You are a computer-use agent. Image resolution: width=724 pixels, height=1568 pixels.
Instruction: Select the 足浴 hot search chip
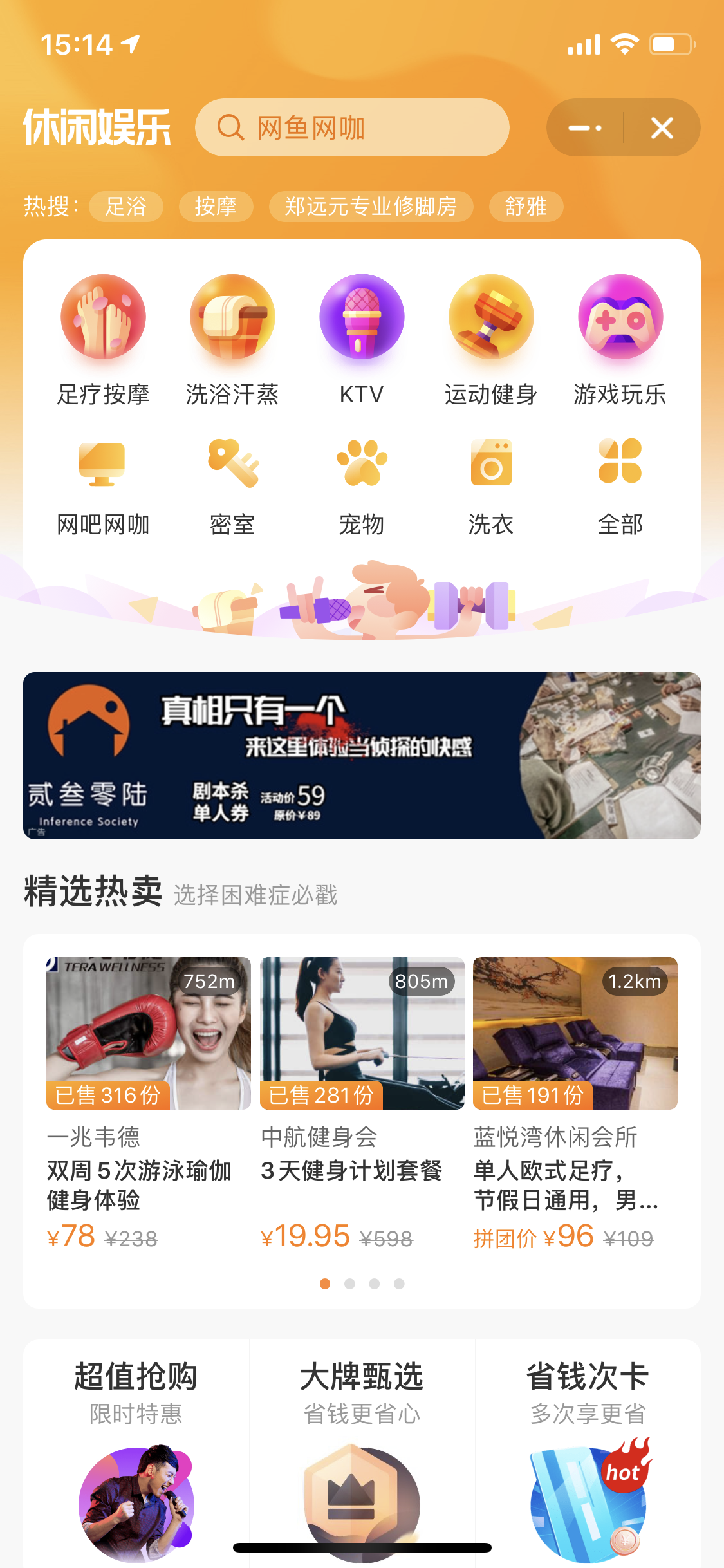126,207
